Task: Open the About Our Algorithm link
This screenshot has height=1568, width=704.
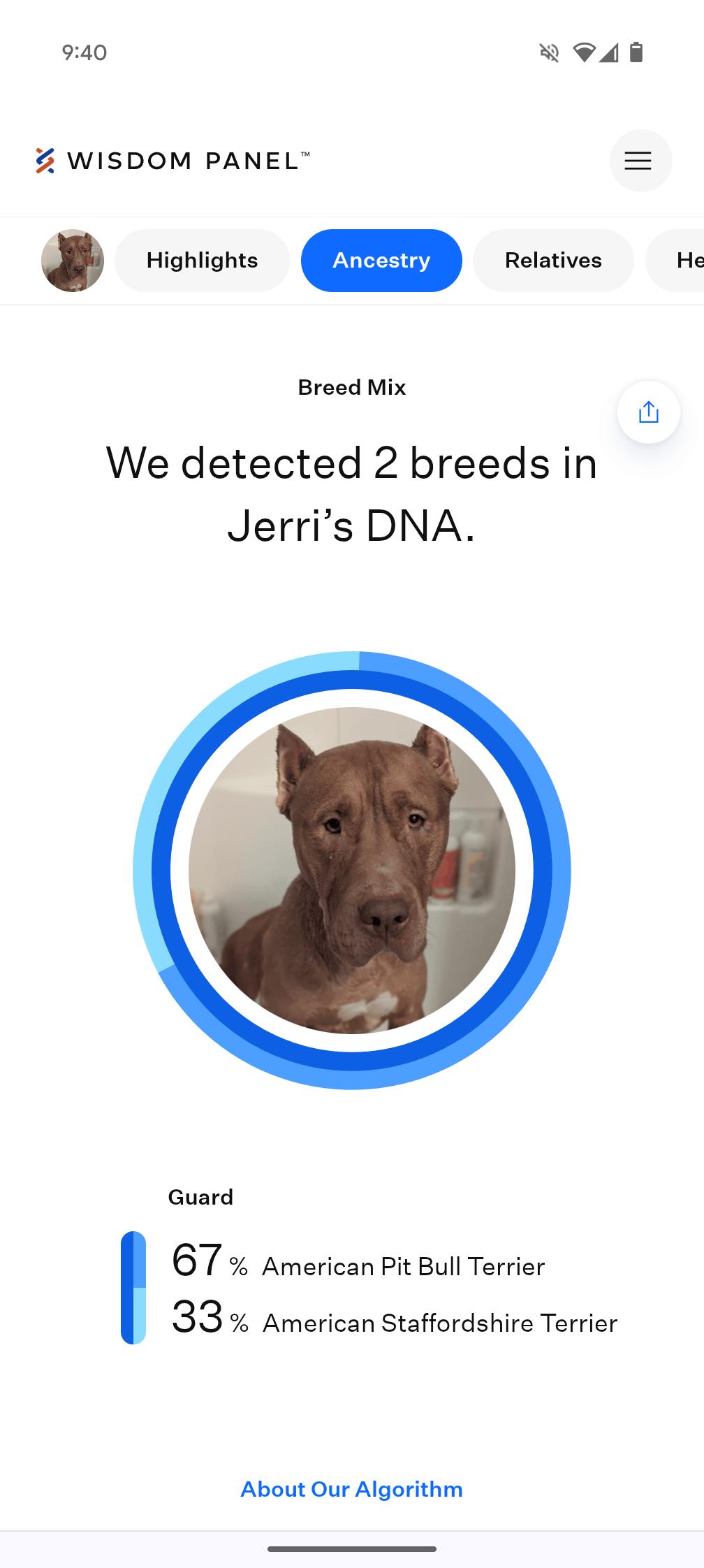Action: point(351,1488)
